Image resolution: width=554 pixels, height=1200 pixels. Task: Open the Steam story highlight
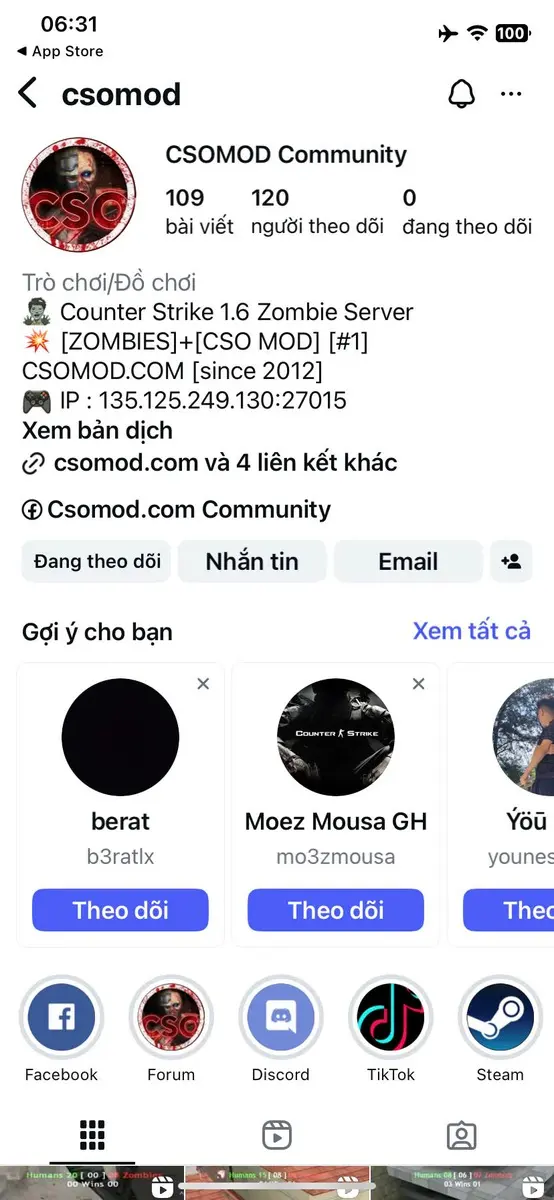point(500,1018)
